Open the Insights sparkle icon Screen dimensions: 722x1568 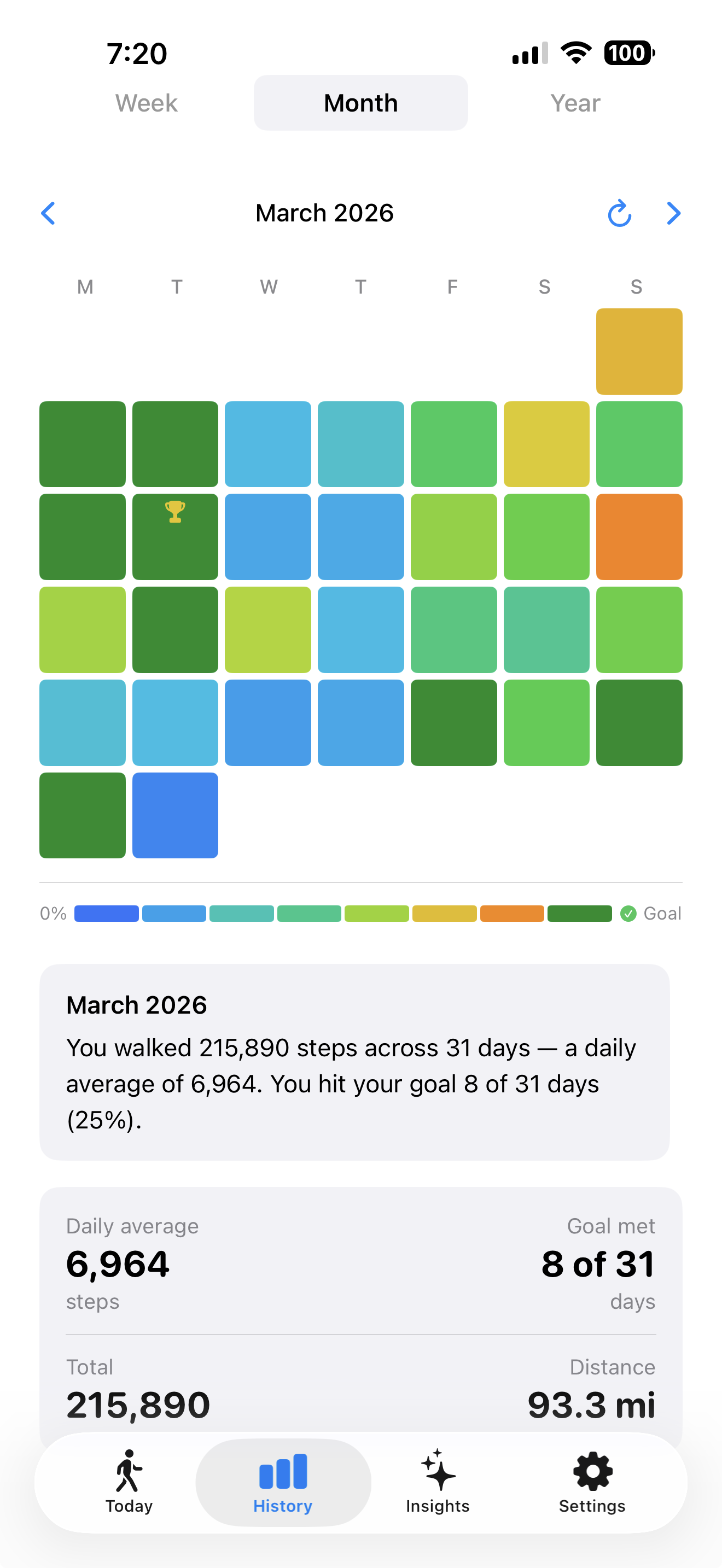pos(437,1485)
